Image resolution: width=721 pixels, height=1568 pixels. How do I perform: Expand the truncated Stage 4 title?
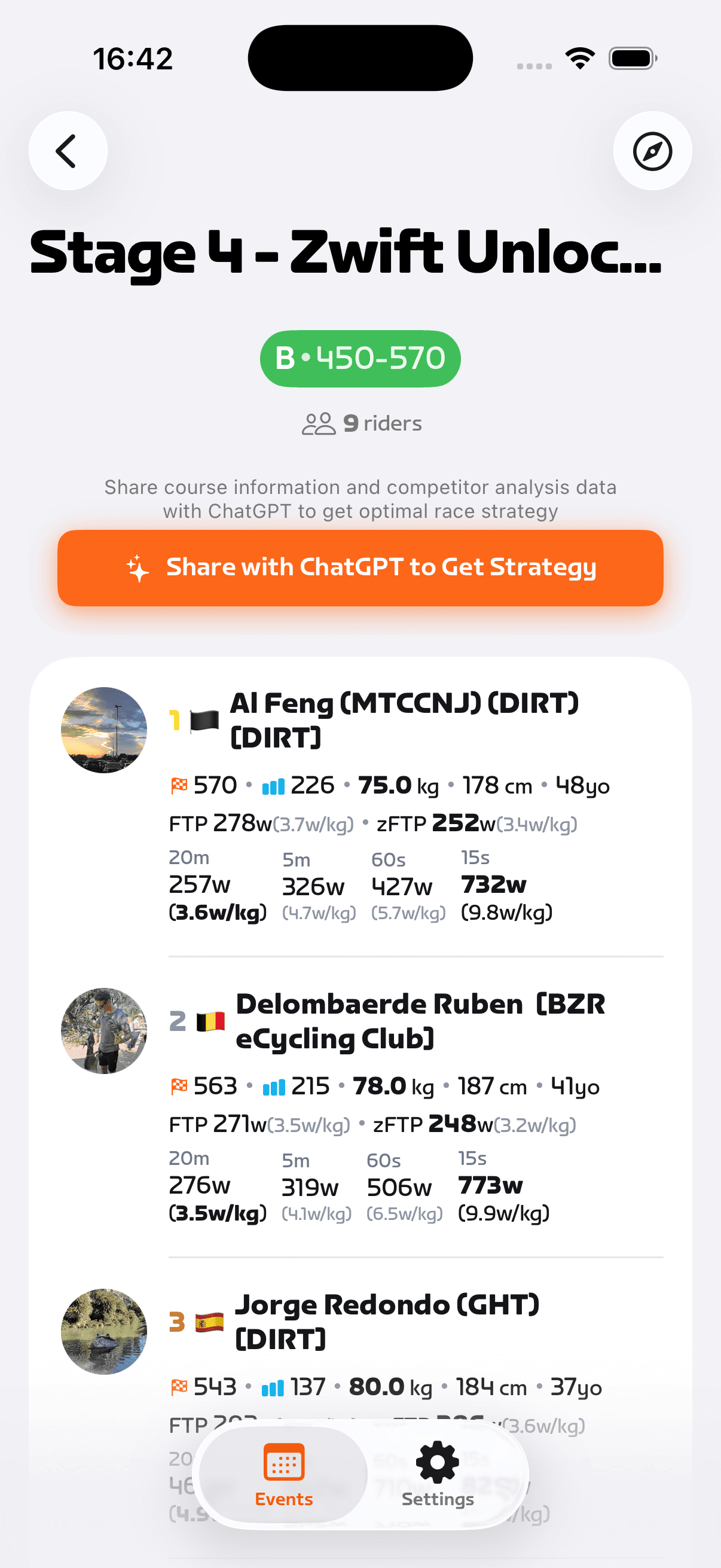[x=347, y=254]
